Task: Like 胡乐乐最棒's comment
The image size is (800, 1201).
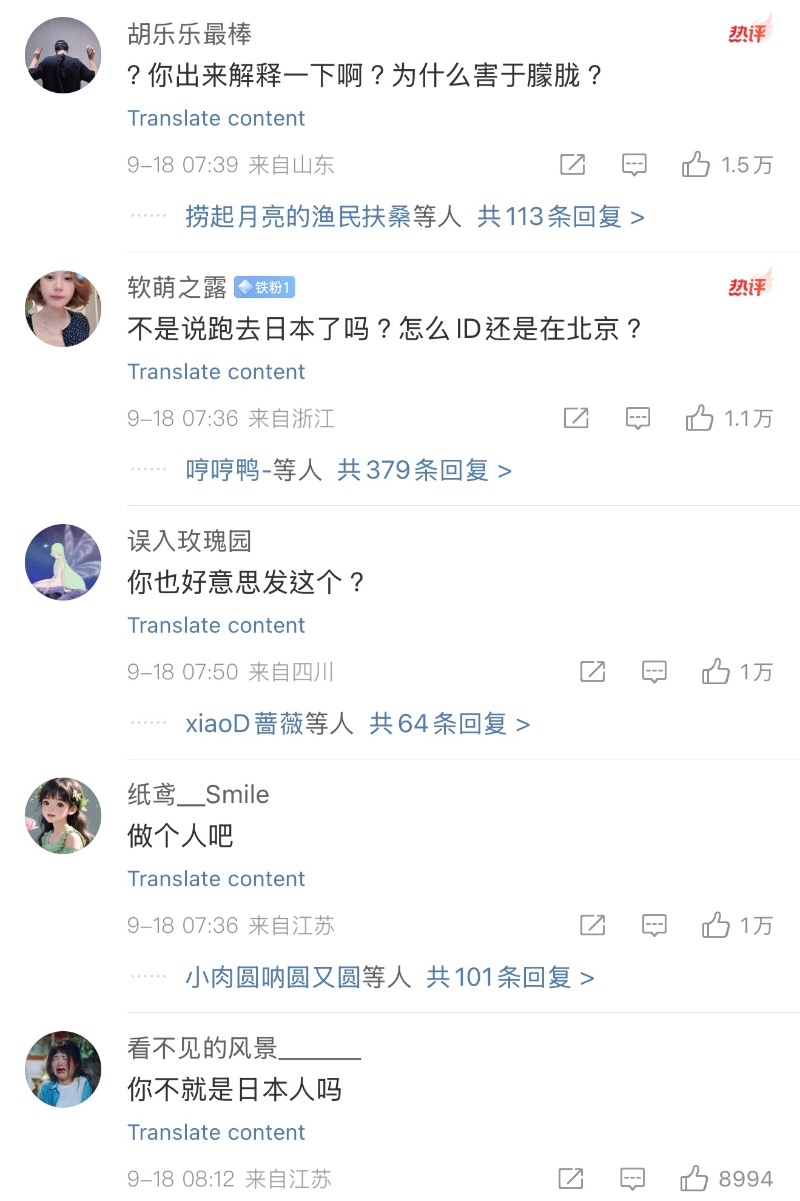Action: pyautogui.click(x=696, y=165)
